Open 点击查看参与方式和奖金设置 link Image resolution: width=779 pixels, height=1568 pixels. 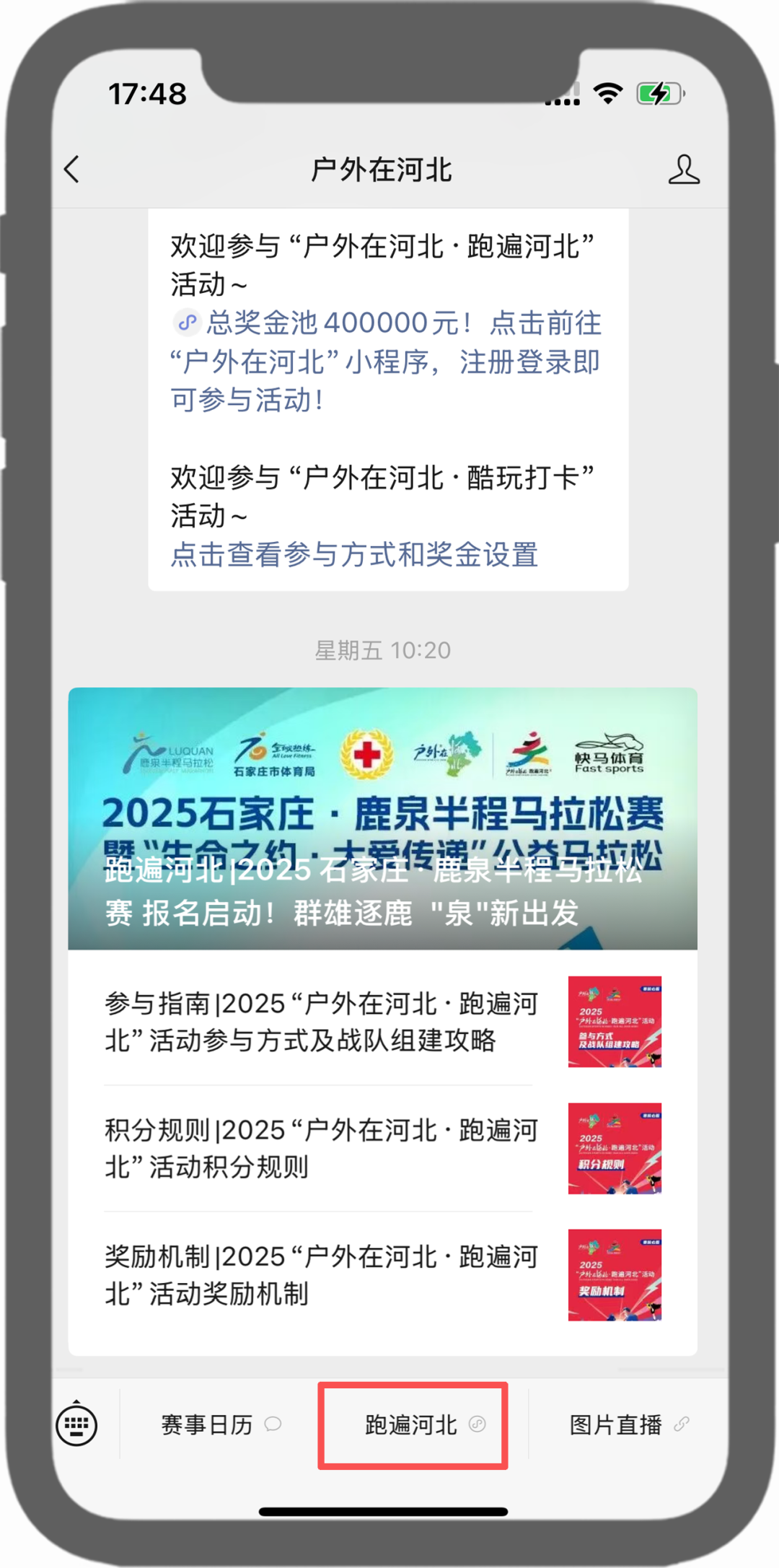coord(354,555)
